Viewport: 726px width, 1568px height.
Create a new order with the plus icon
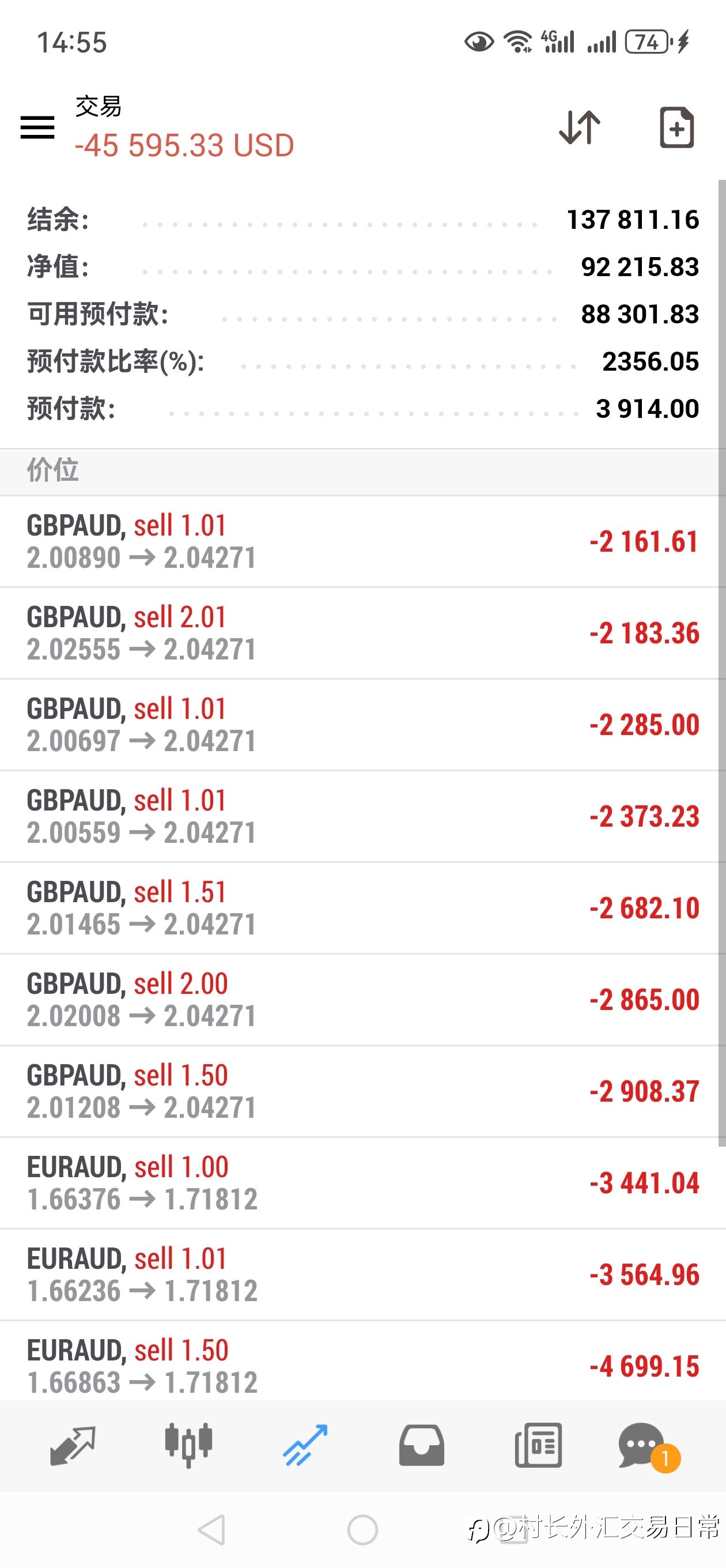click(x=676, y=127)
